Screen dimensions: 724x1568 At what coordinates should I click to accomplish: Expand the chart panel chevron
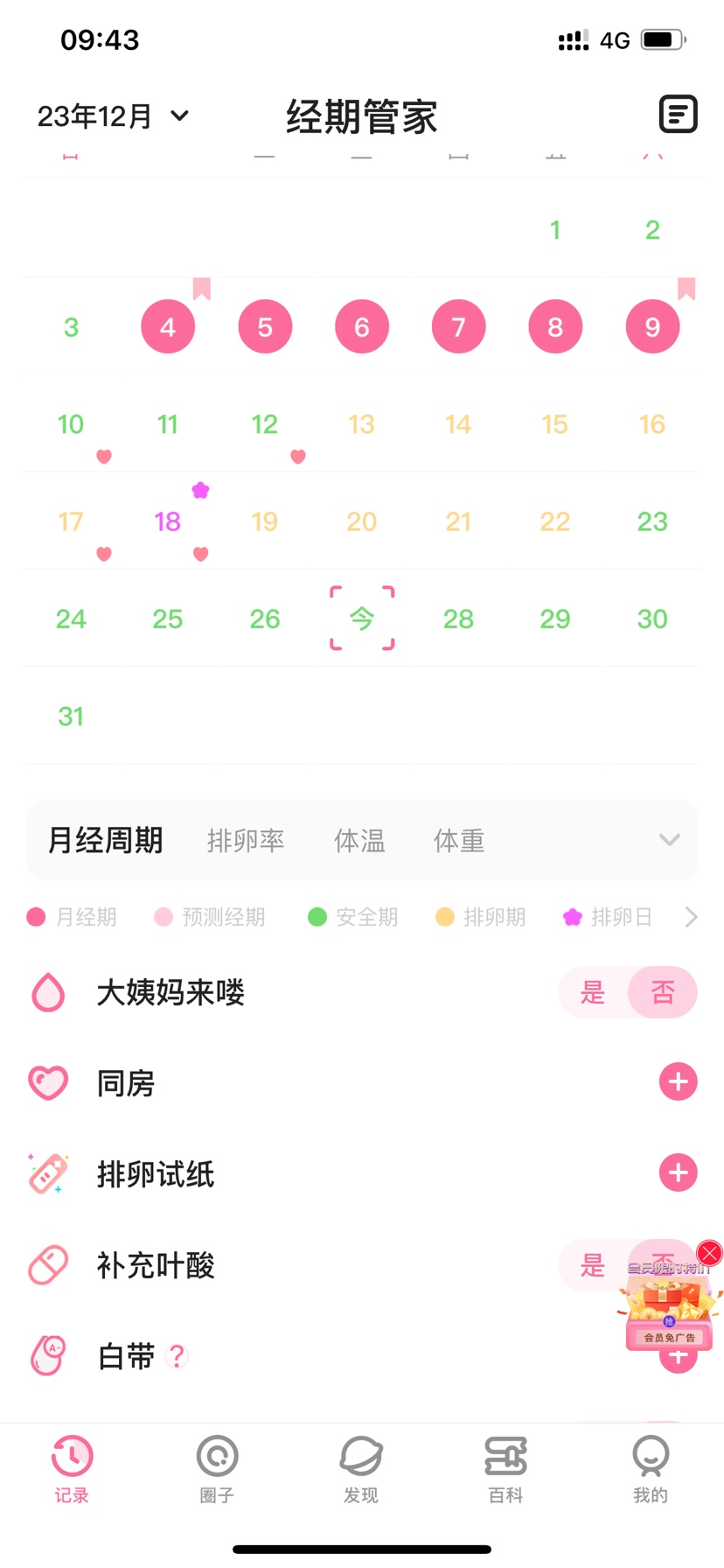pyautogui.click(x=669, y=840)
